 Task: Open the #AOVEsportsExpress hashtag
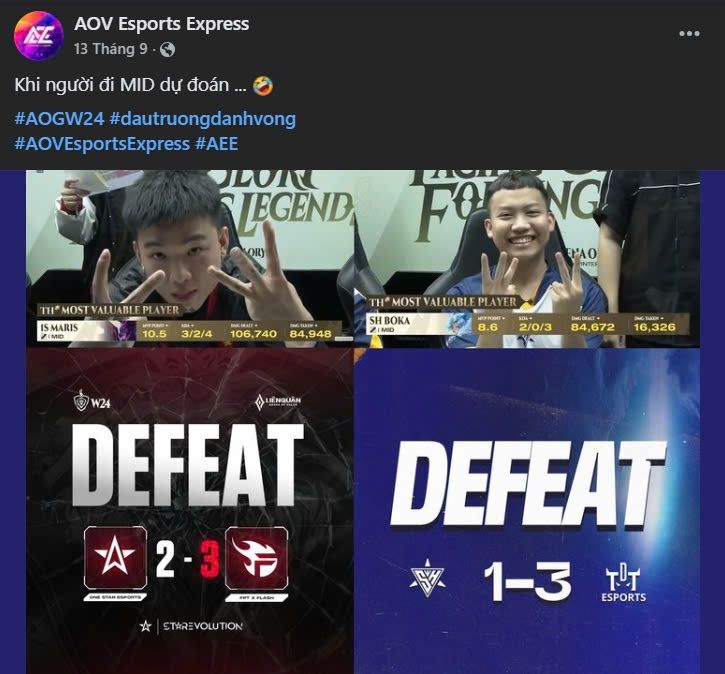102,143
